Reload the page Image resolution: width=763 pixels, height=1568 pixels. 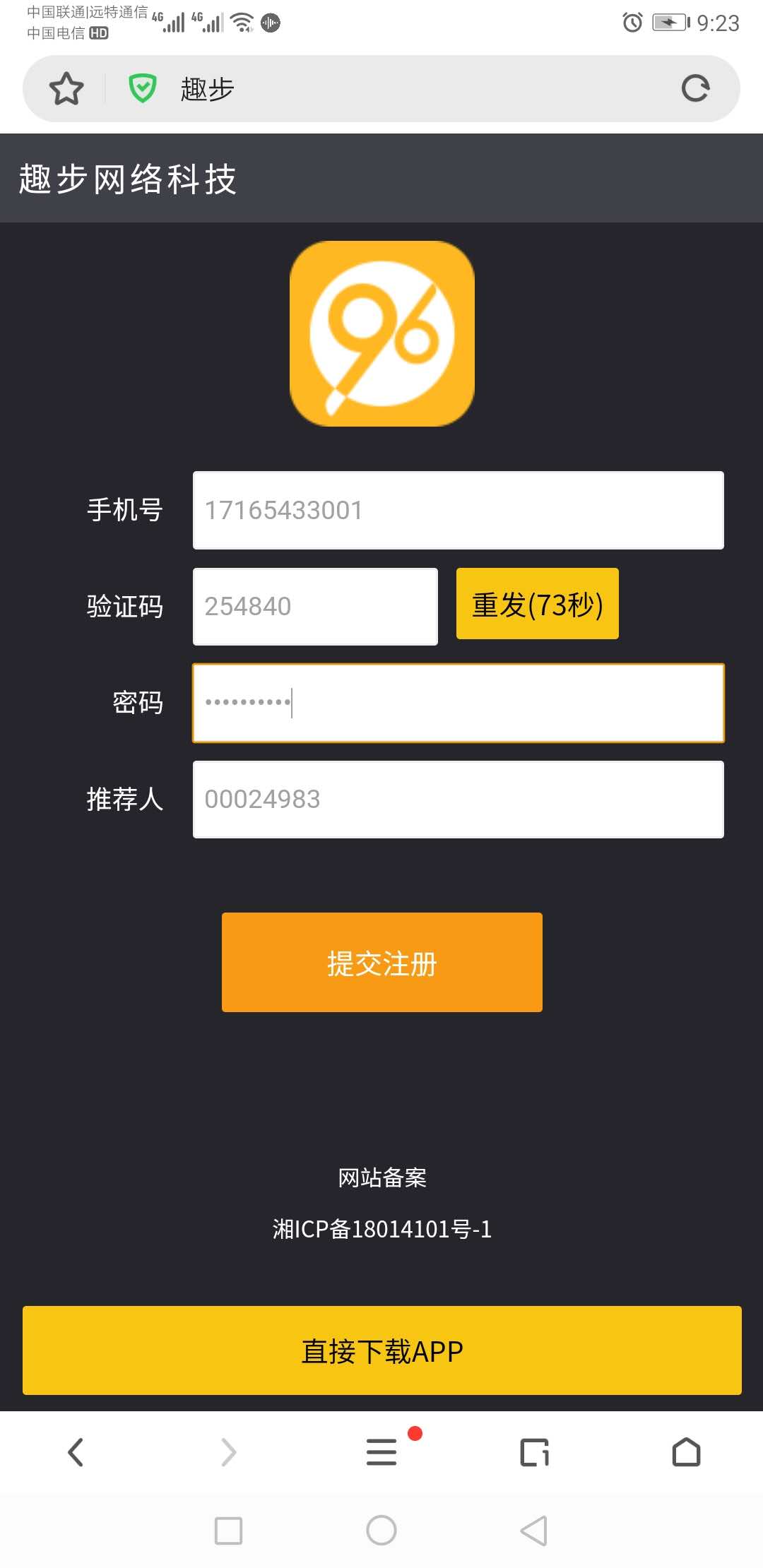coord(695,89)
